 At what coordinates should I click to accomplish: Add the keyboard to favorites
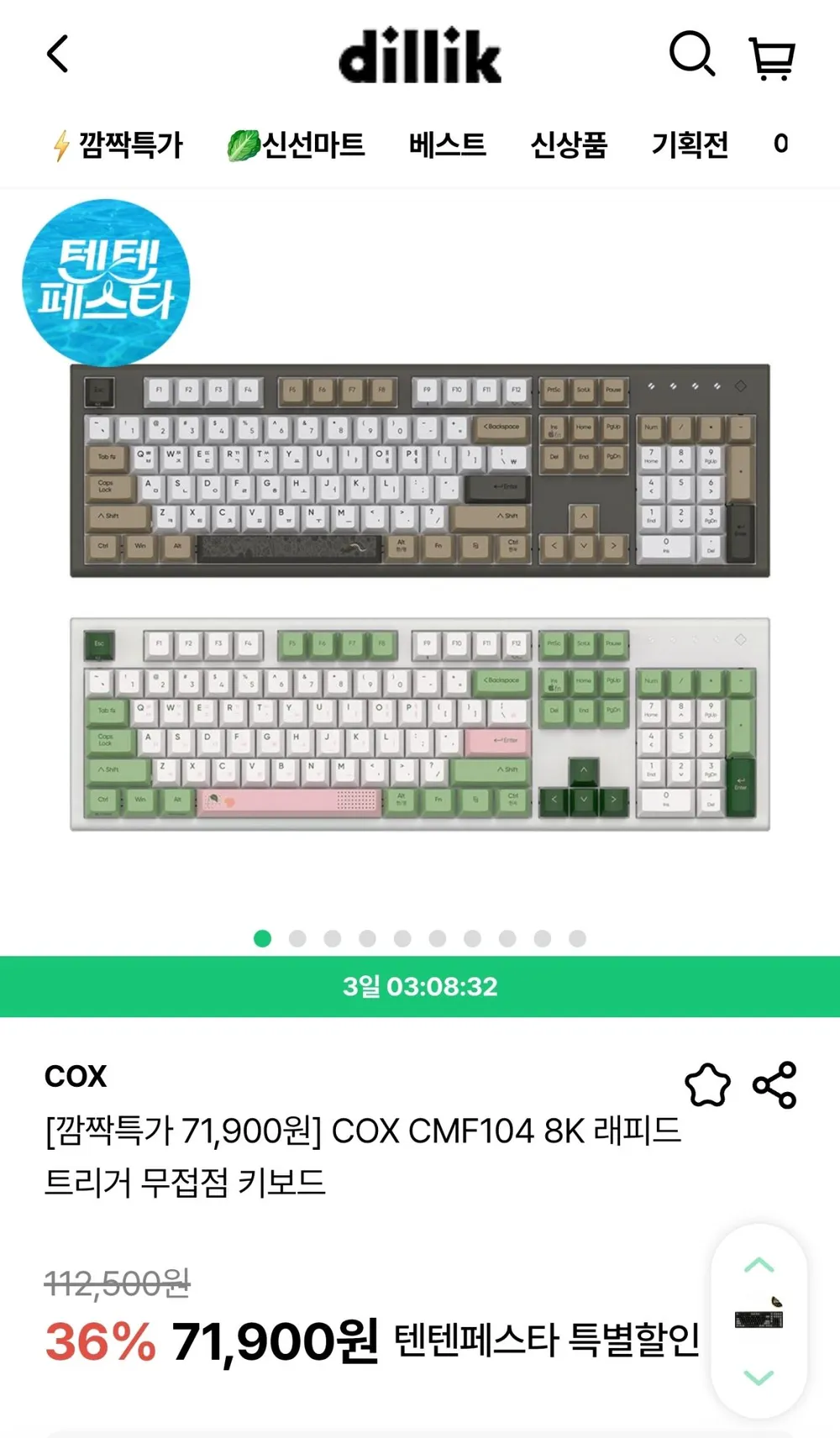(x=707, y=1085)
